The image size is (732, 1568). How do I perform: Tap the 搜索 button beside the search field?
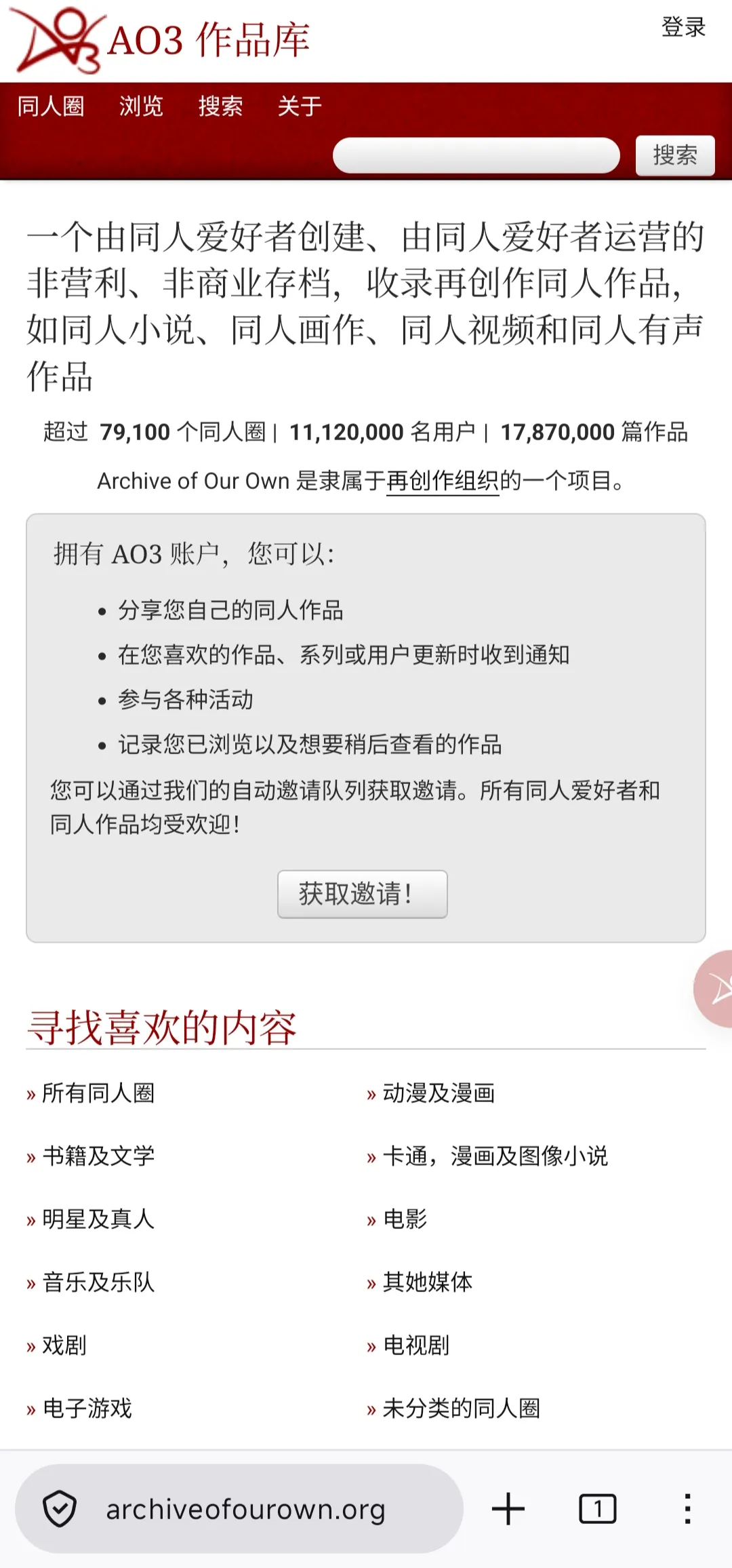coord(675,155)
